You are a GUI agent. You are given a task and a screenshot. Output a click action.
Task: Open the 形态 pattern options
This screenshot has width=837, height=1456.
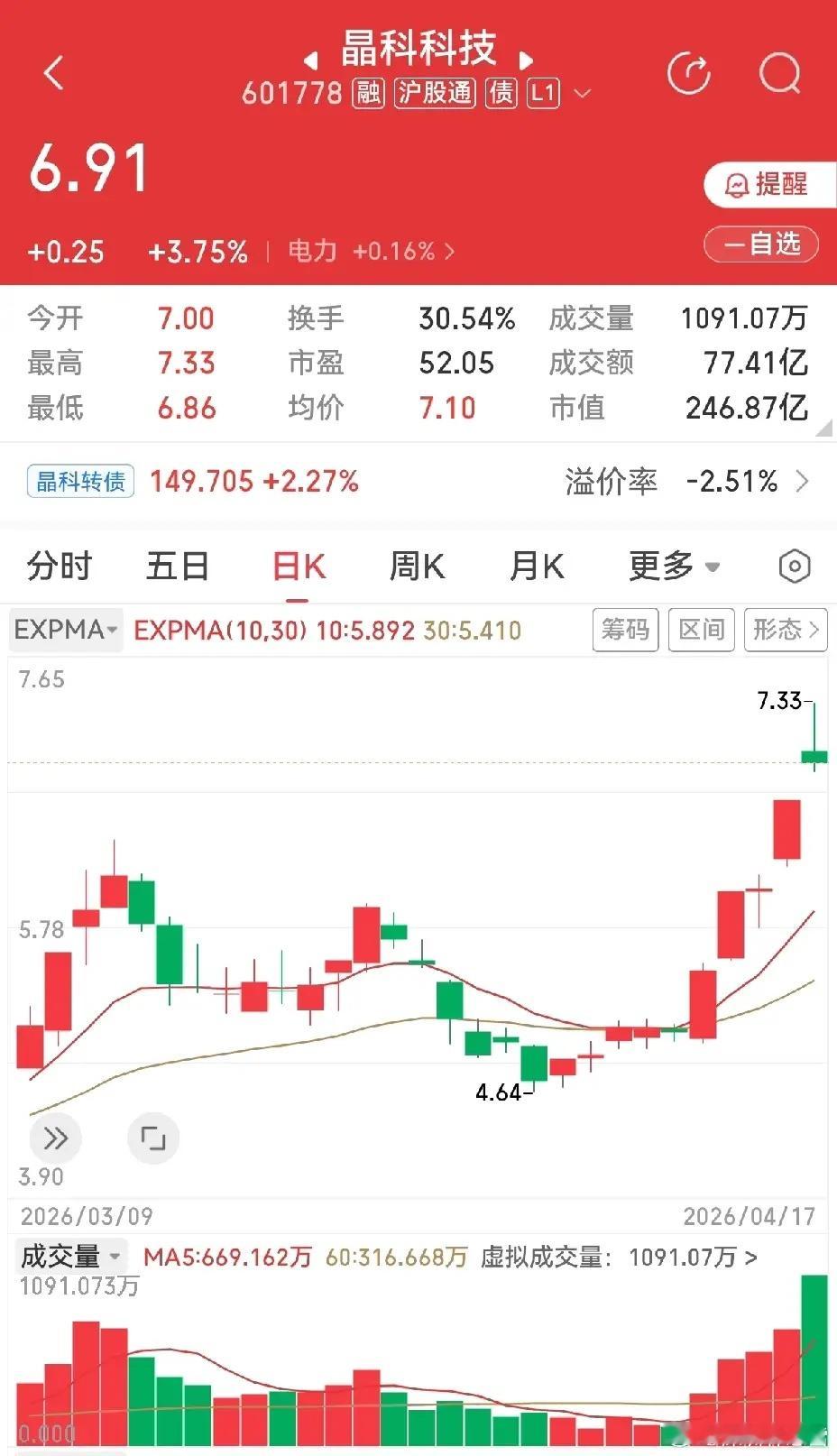pos(785,629)
